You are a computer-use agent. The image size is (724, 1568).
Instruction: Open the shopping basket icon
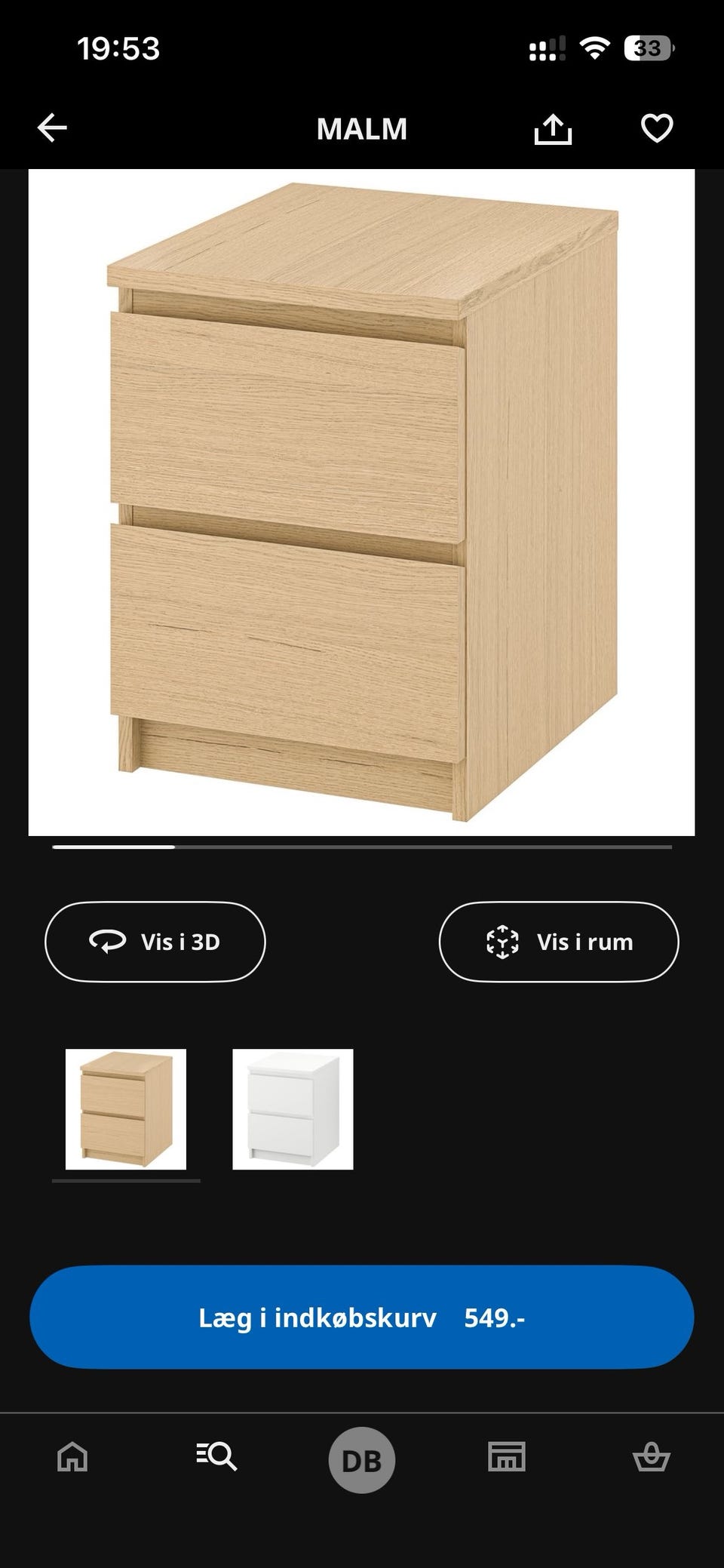[652, 1458]
